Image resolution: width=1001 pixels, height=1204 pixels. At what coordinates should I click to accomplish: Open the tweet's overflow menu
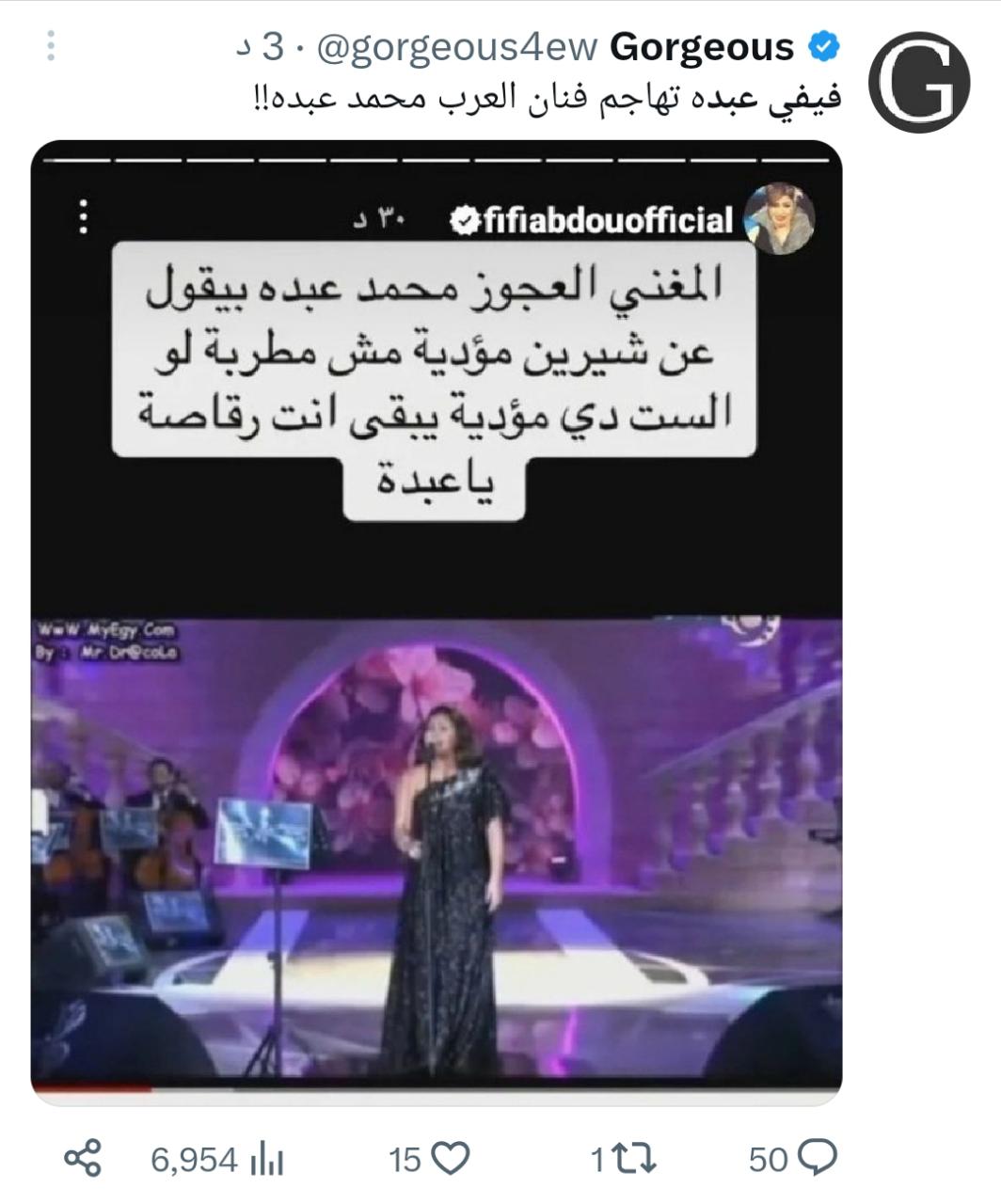pos(50,46)
